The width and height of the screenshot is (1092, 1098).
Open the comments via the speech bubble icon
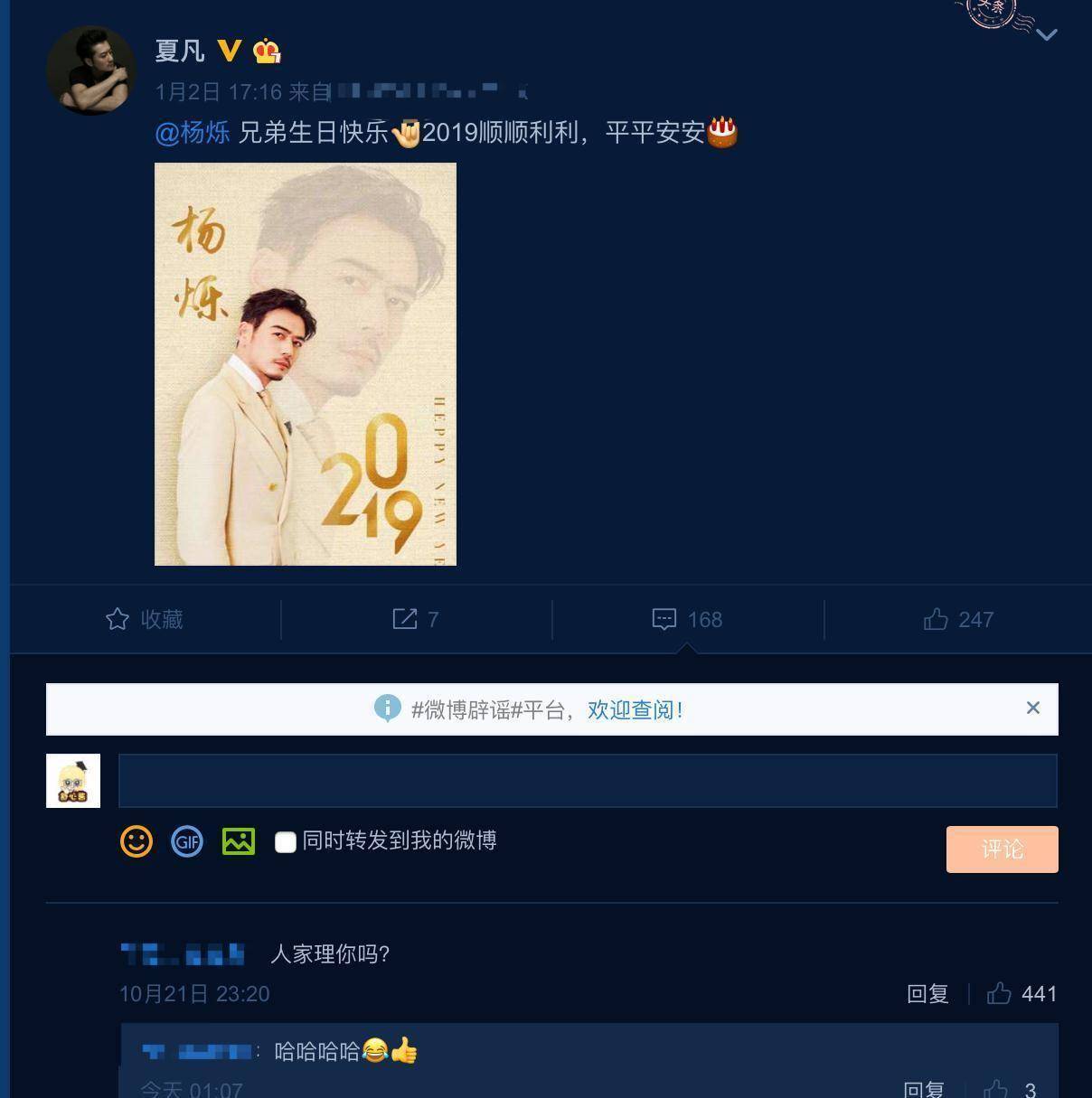[x=664, y=619]
